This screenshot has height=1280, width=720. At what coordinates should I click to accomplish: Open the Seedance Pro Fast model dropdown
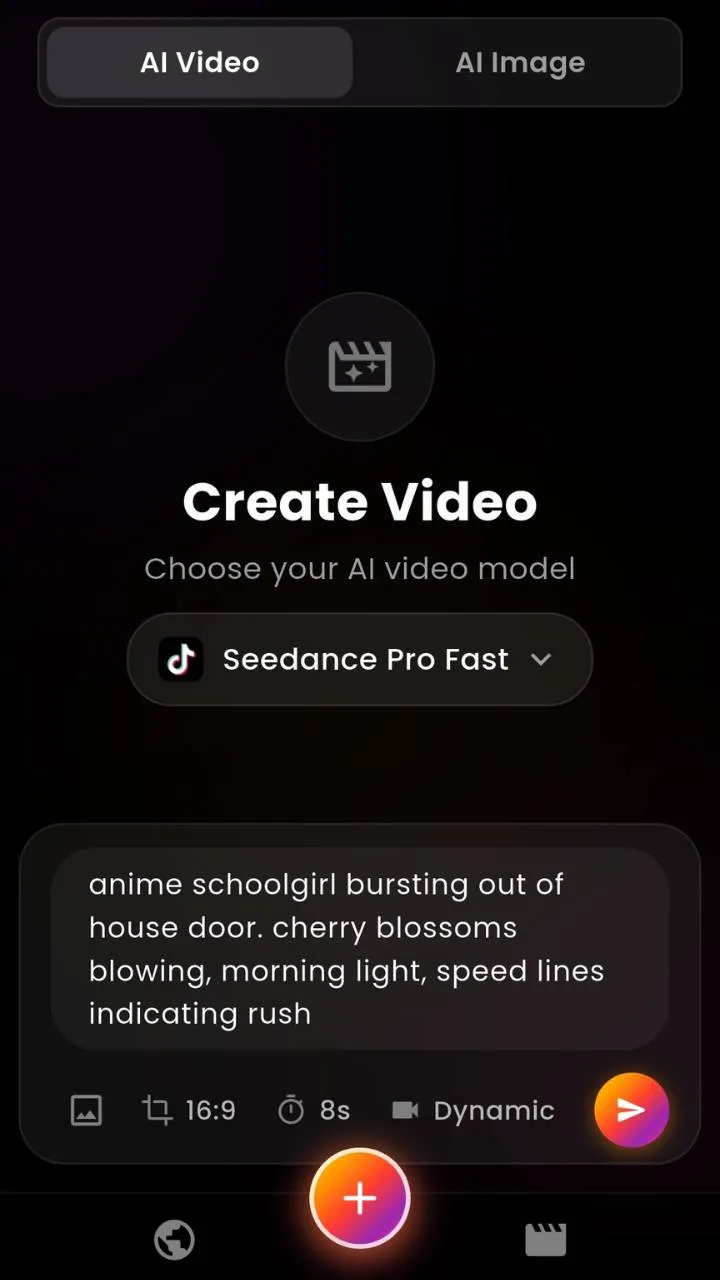coord(360,659)
